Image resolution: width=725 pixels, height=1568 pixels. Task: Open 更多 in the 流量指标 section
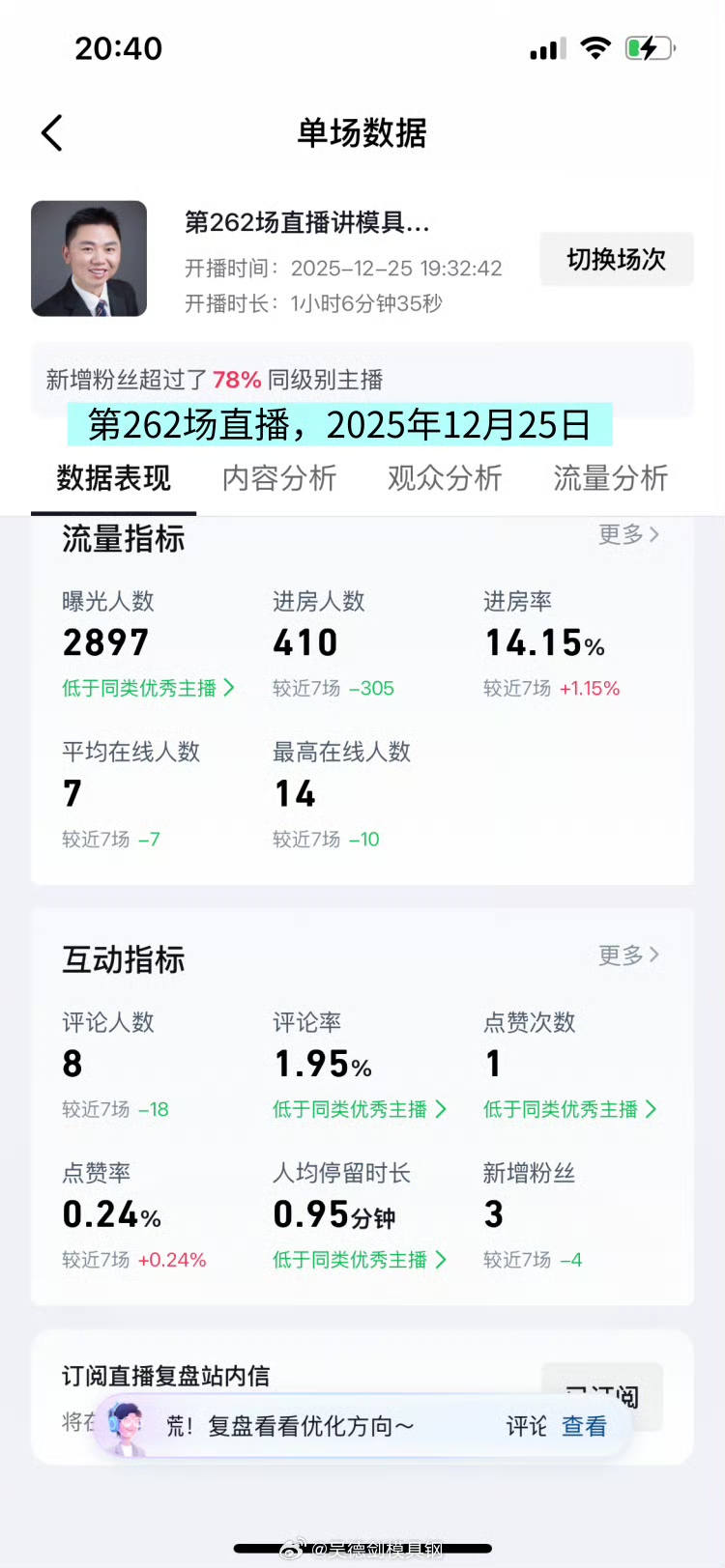tap(628, 534)
